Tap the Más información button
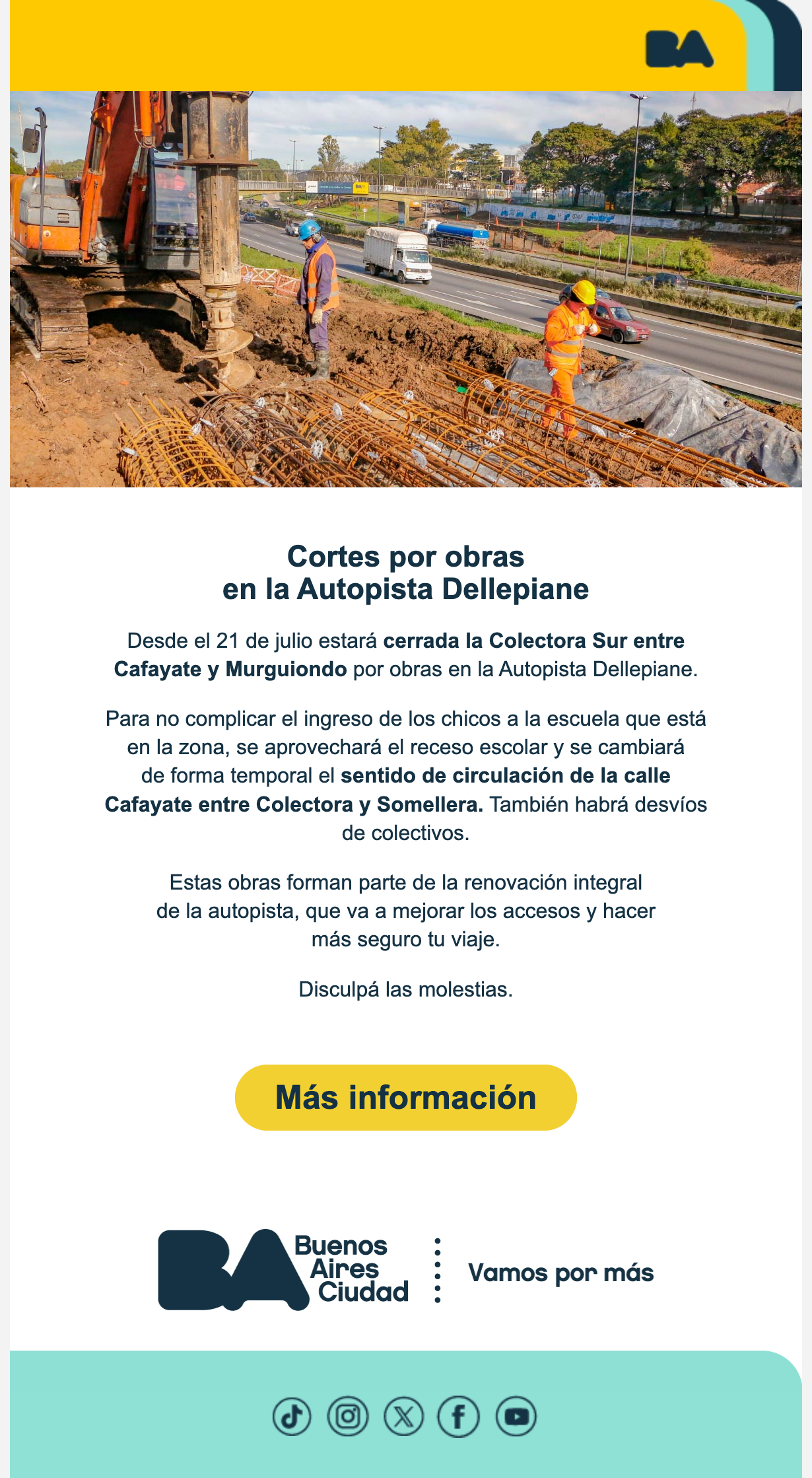812x1478 pixels. 405,1097
